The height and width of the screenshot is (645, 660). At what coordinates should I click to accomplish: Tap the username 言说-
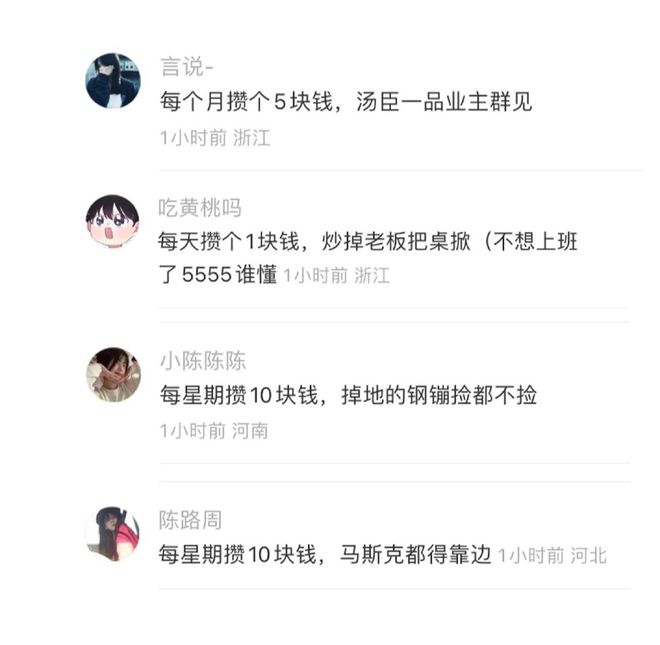(x=186, y=67)
